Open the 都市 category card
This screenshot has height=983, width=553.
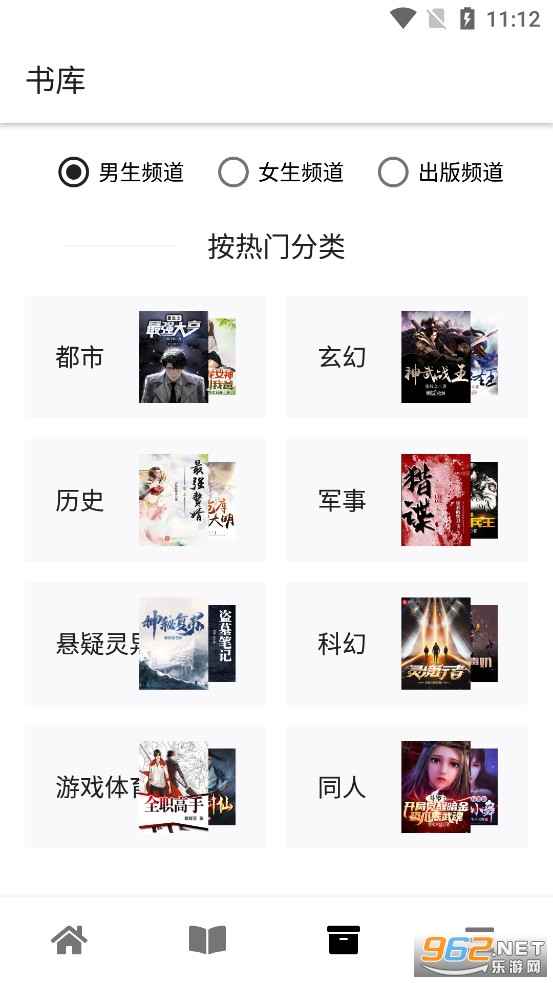(x=145, y=357)
